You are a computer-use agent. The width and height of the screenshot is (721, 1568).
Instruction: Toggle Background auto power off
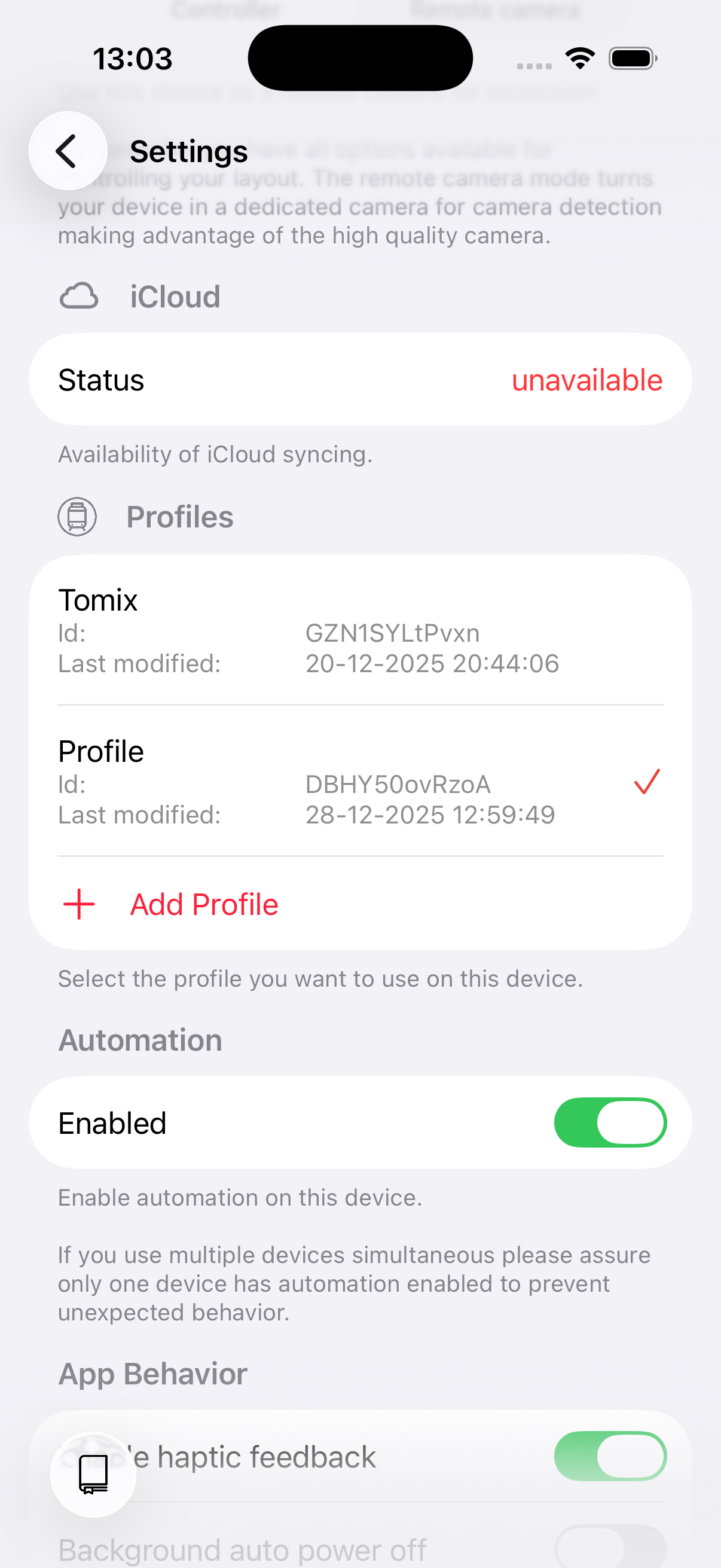coord(610,1547)
